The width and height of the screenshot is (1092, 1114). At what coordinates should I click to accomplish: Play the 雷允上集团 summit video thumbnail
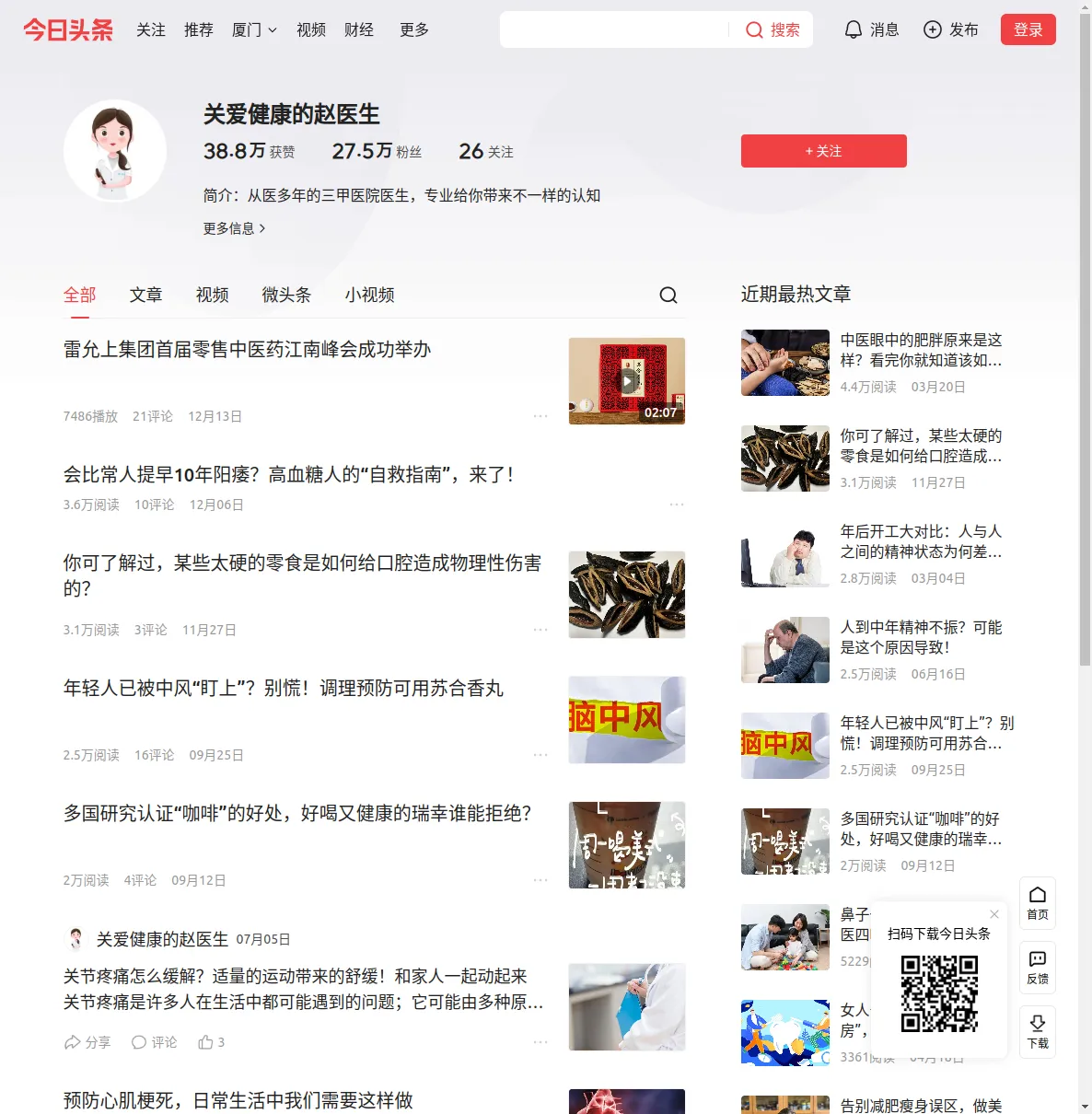[x=627, y=381]
